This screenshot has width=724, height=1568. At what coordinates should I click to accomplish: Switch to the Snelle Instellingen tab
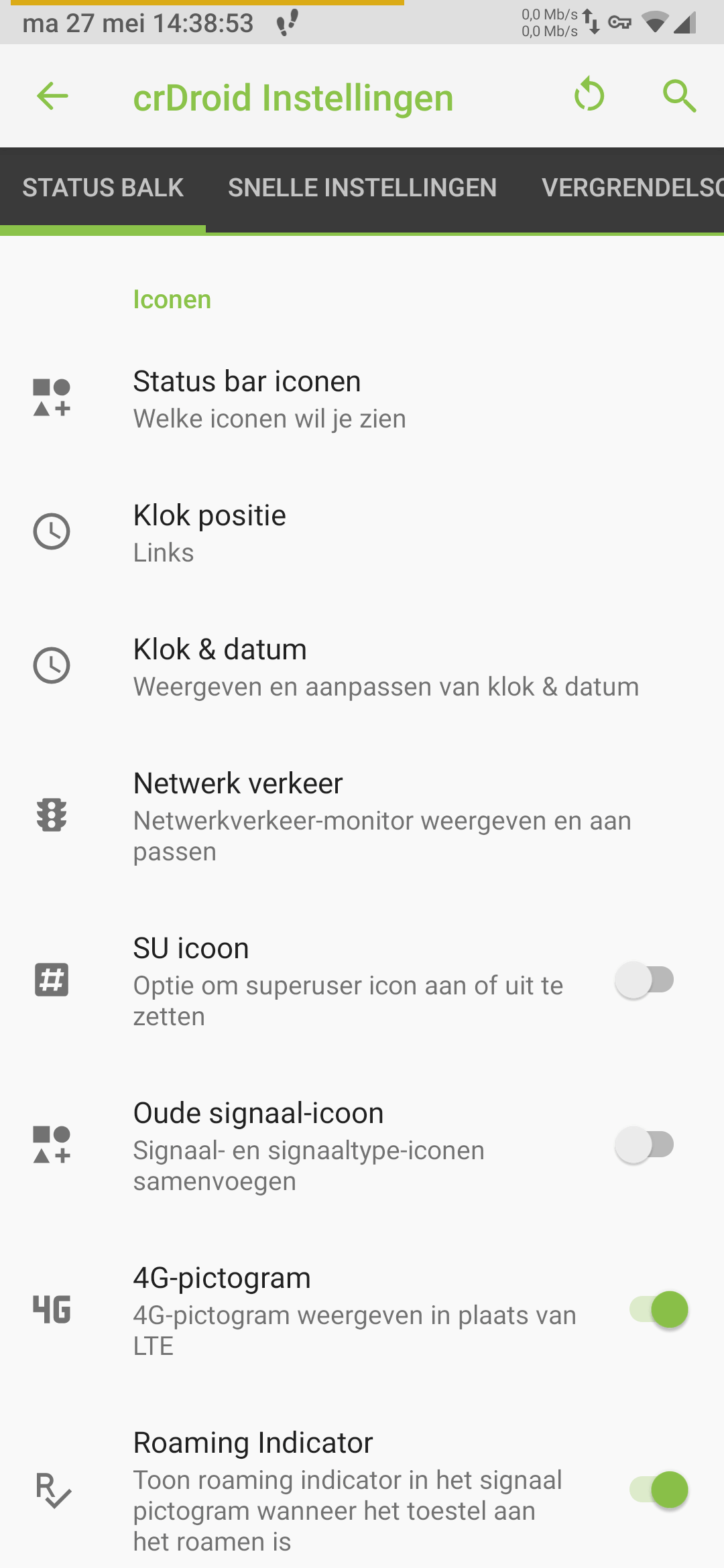coord(362,188)
